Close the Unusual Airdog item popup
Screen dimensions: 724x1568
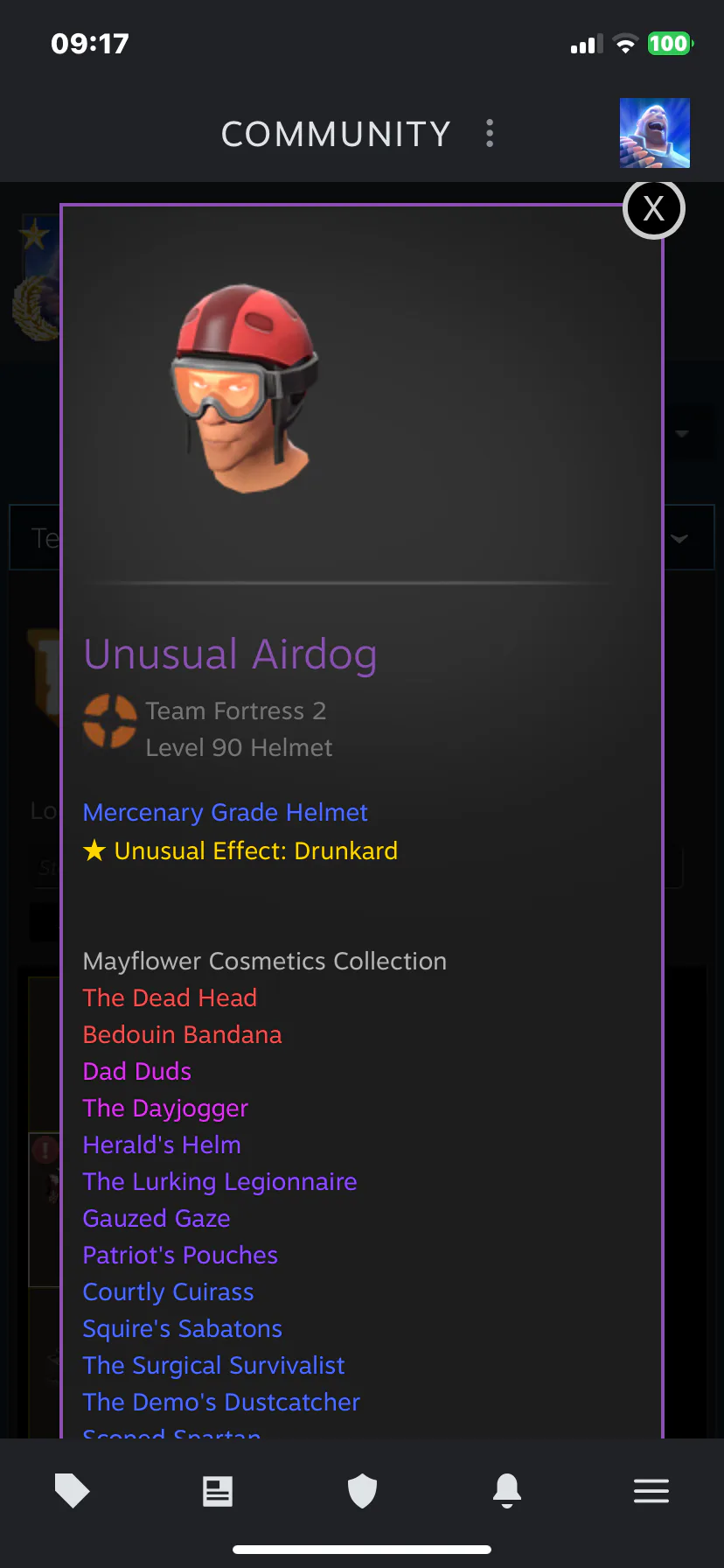click(x=653, y=209)
